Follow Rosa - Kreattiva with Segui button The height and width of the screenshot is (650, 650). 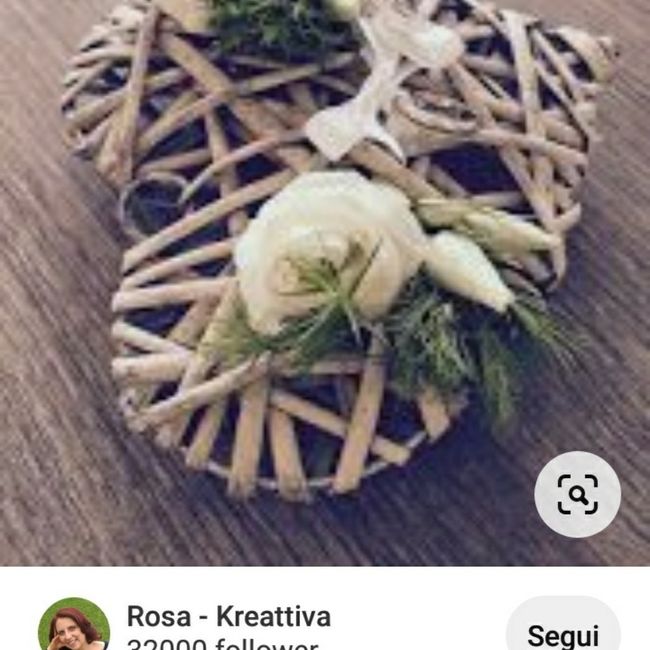pos(563,630)
